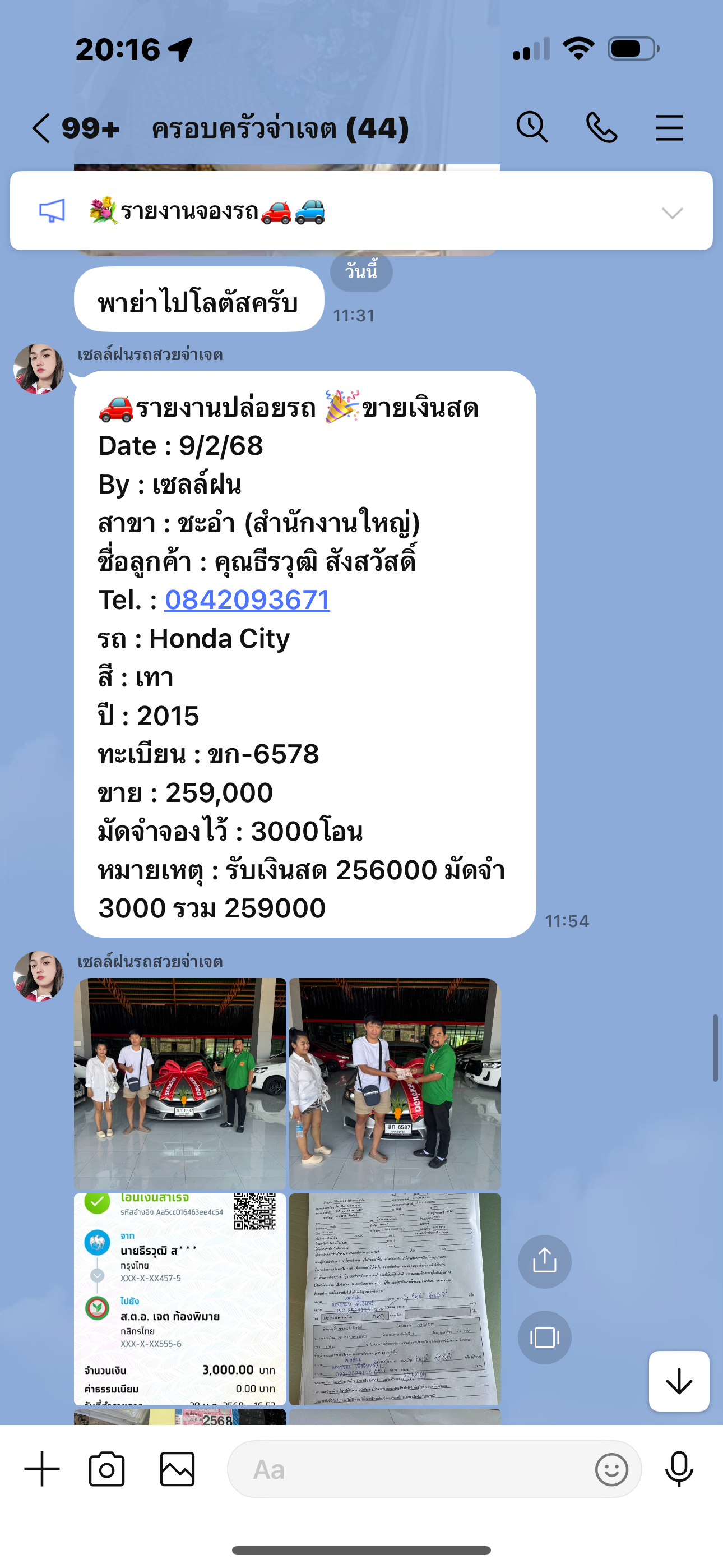Open the photo of handing over the gift
The height and width of the screenshot is (1568, 723).
click(x=395, y=1083)
